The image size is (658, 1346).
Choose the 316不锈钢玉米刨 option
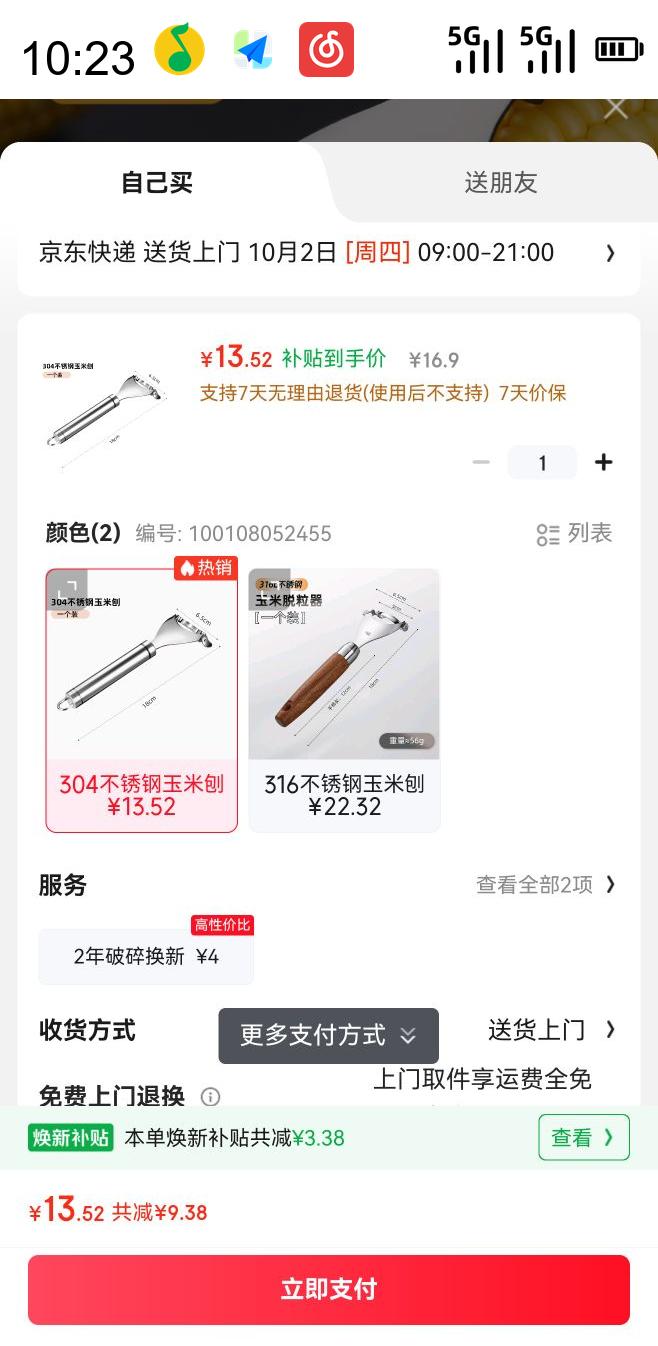point(344,700)
